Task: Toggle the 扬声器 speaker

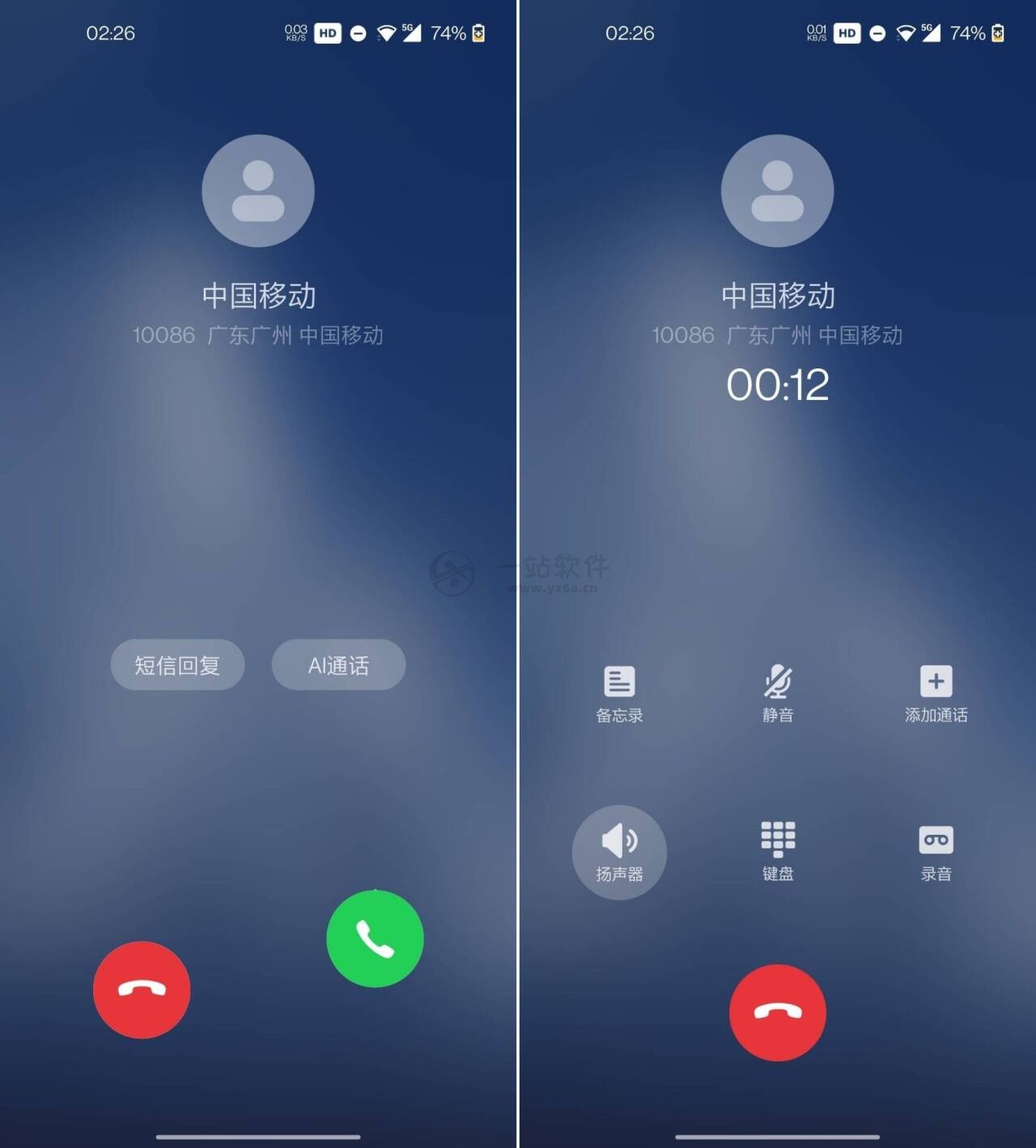Action: [619, 852]
